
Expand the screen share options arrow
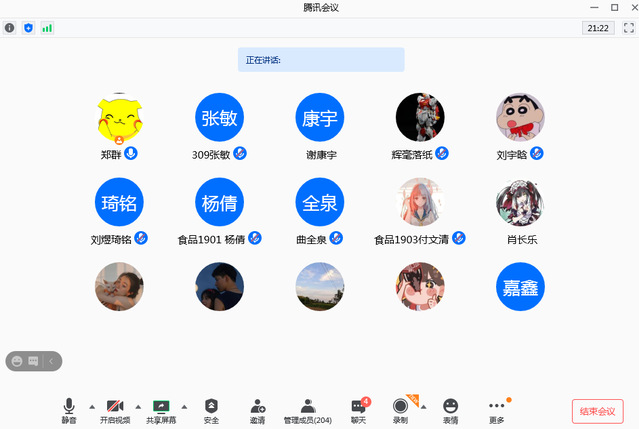coord(186,407)
